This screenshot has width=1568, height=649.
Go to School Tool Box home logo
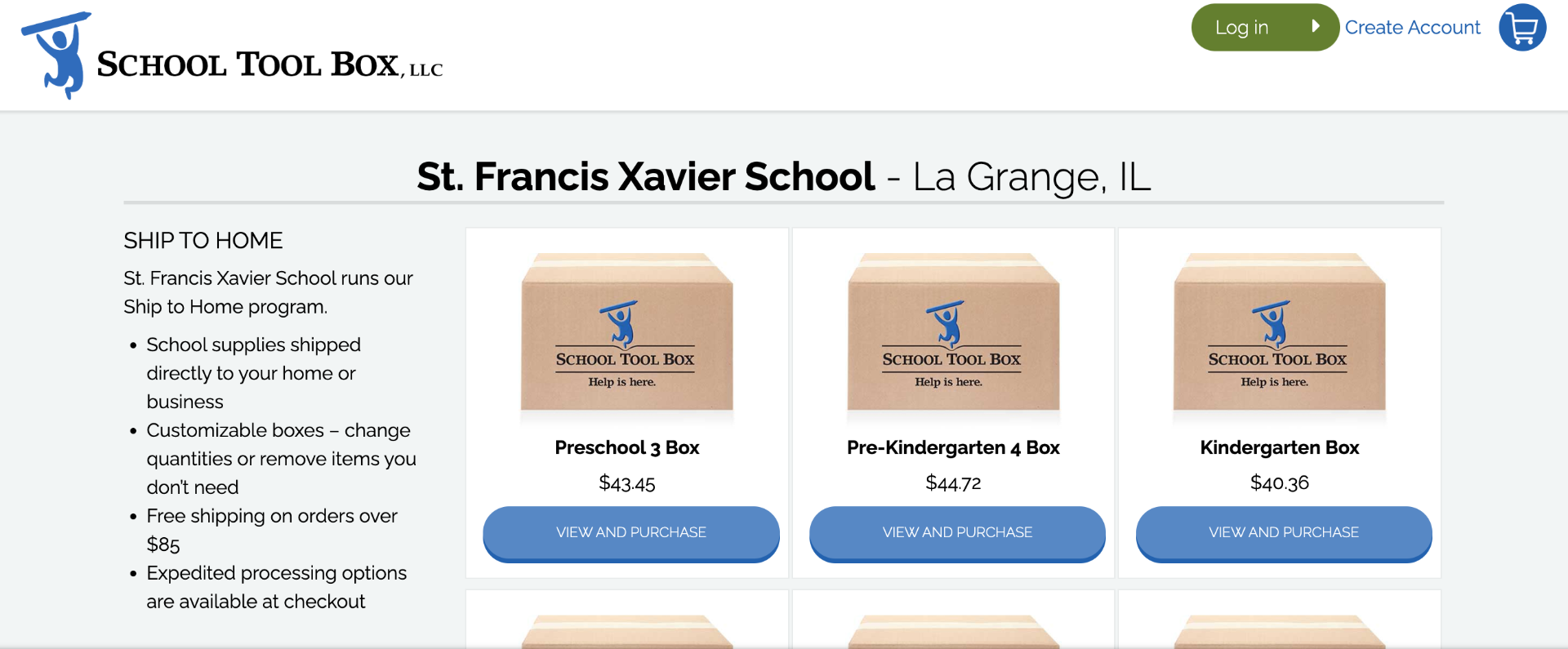232,57
